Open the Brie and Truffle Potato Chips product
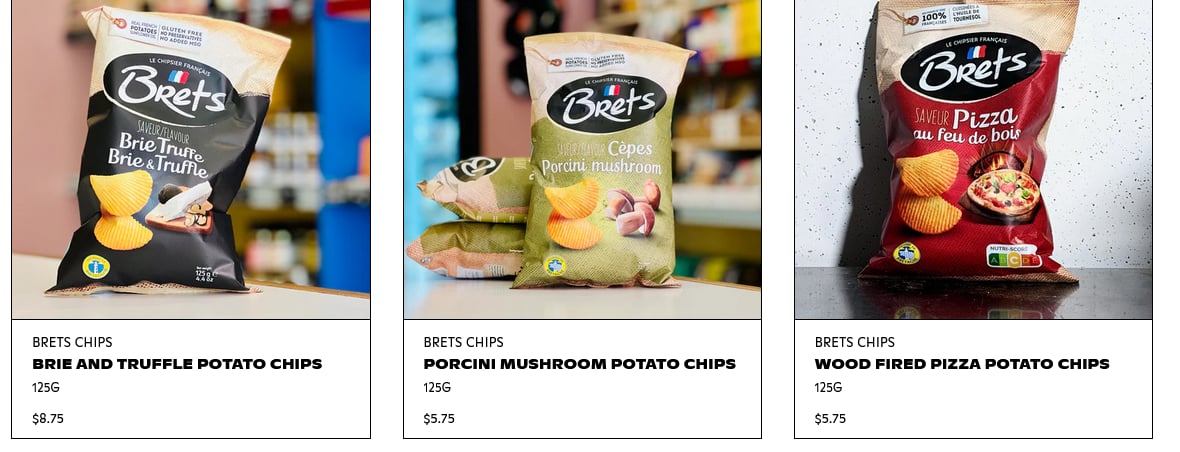This screenshot has height=452, width=1180. 177,364
